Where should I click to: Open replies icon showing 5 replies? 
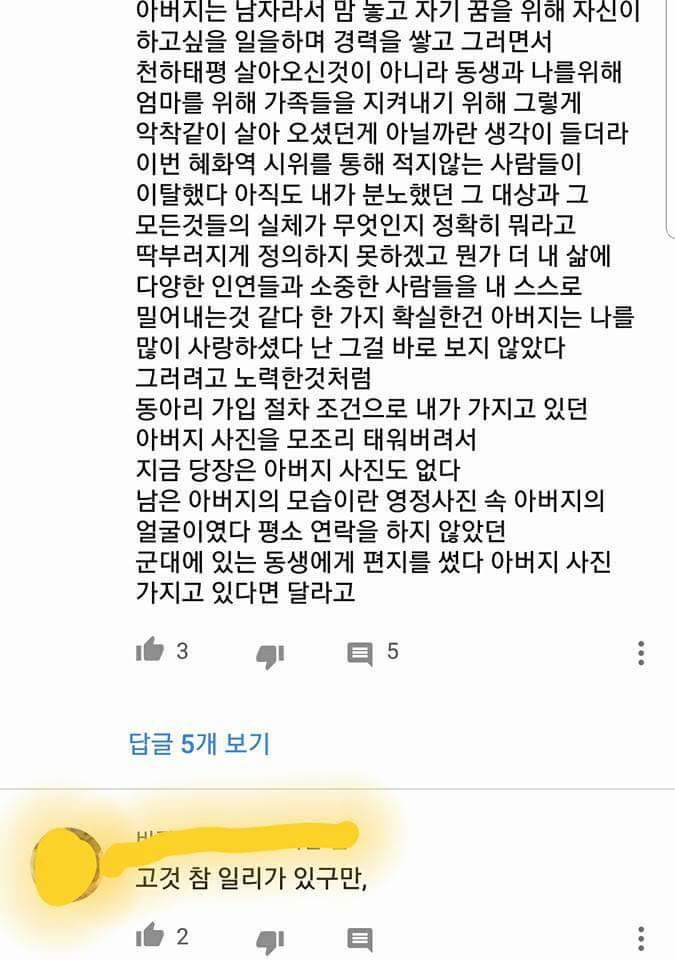pos(360,653)
